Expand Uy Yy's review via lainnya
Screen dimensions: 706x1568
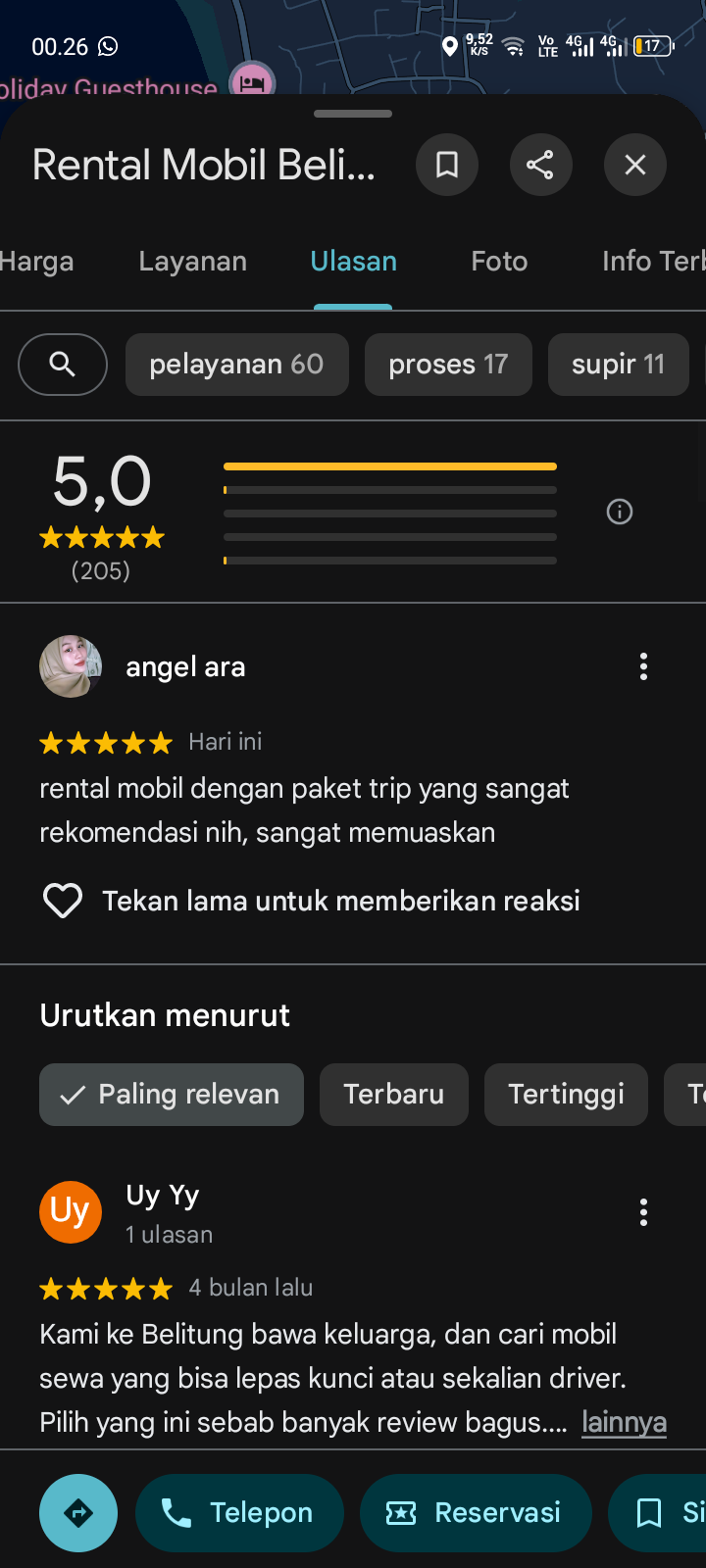[x=624, y=1422]
